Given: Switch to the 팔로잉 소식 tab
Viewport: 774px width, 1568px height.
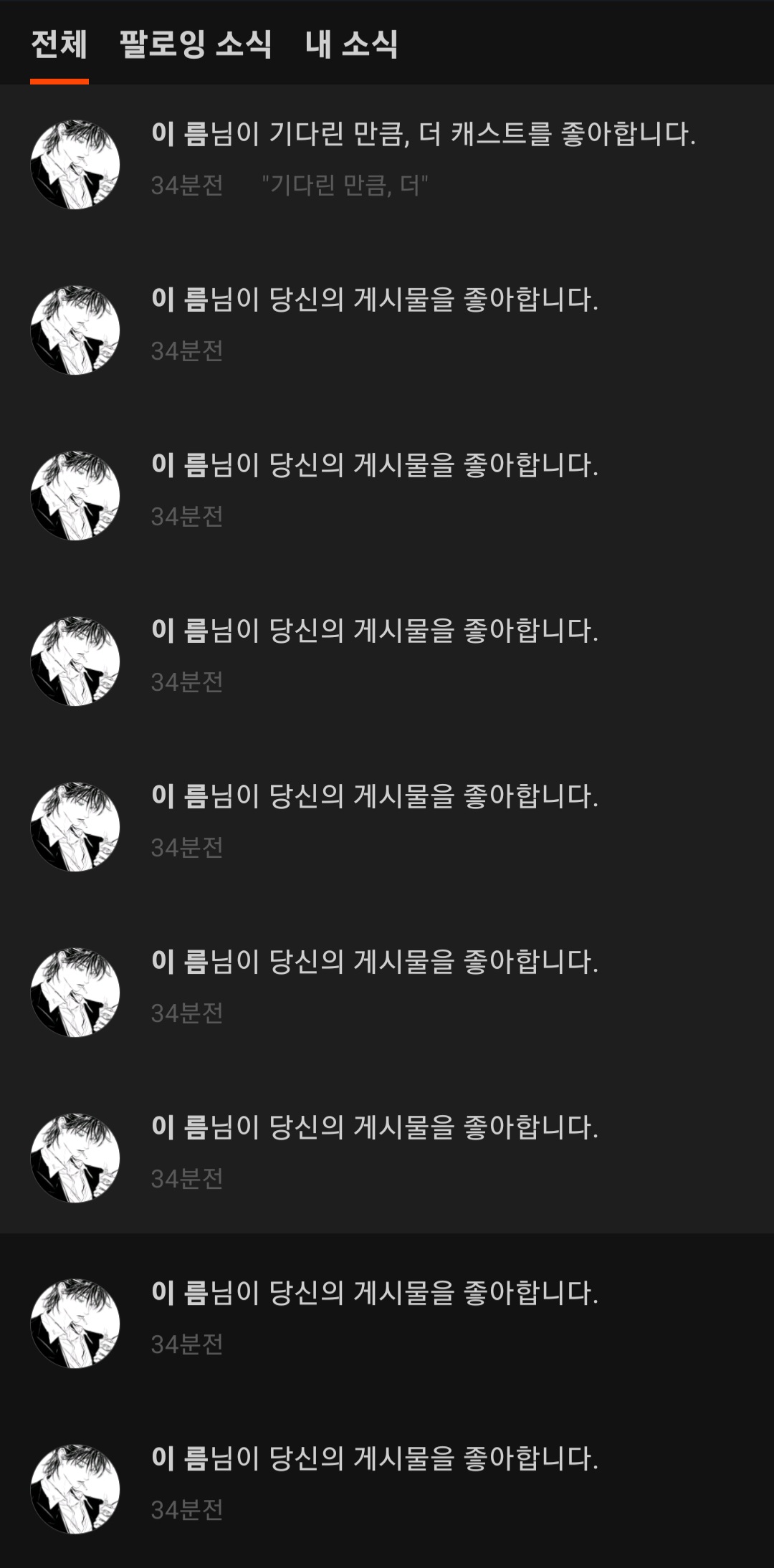Looking at the screenshot, I should pos(196,44).
